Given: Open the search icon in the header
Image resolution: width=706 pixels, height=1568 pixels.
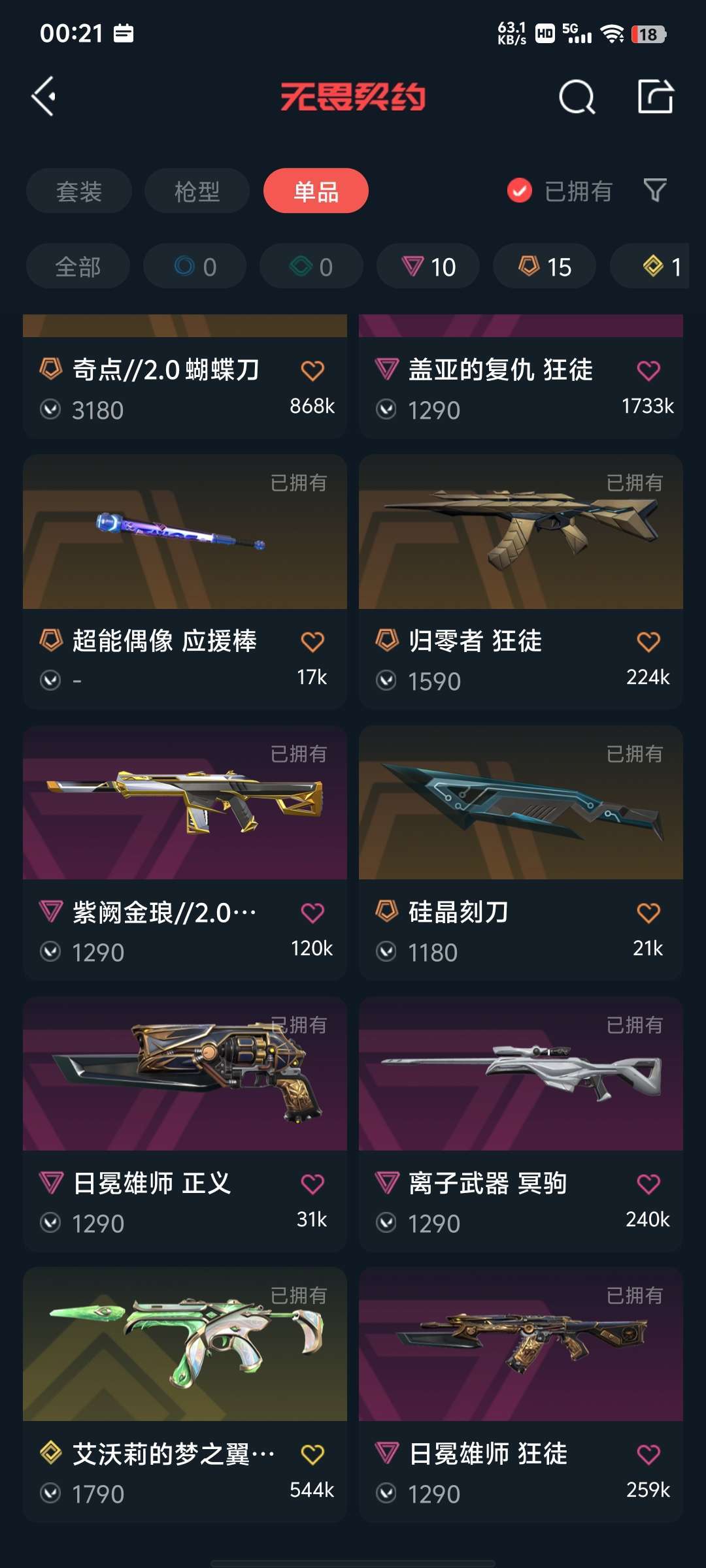Looking at the screenshot, I should [577, 97].
